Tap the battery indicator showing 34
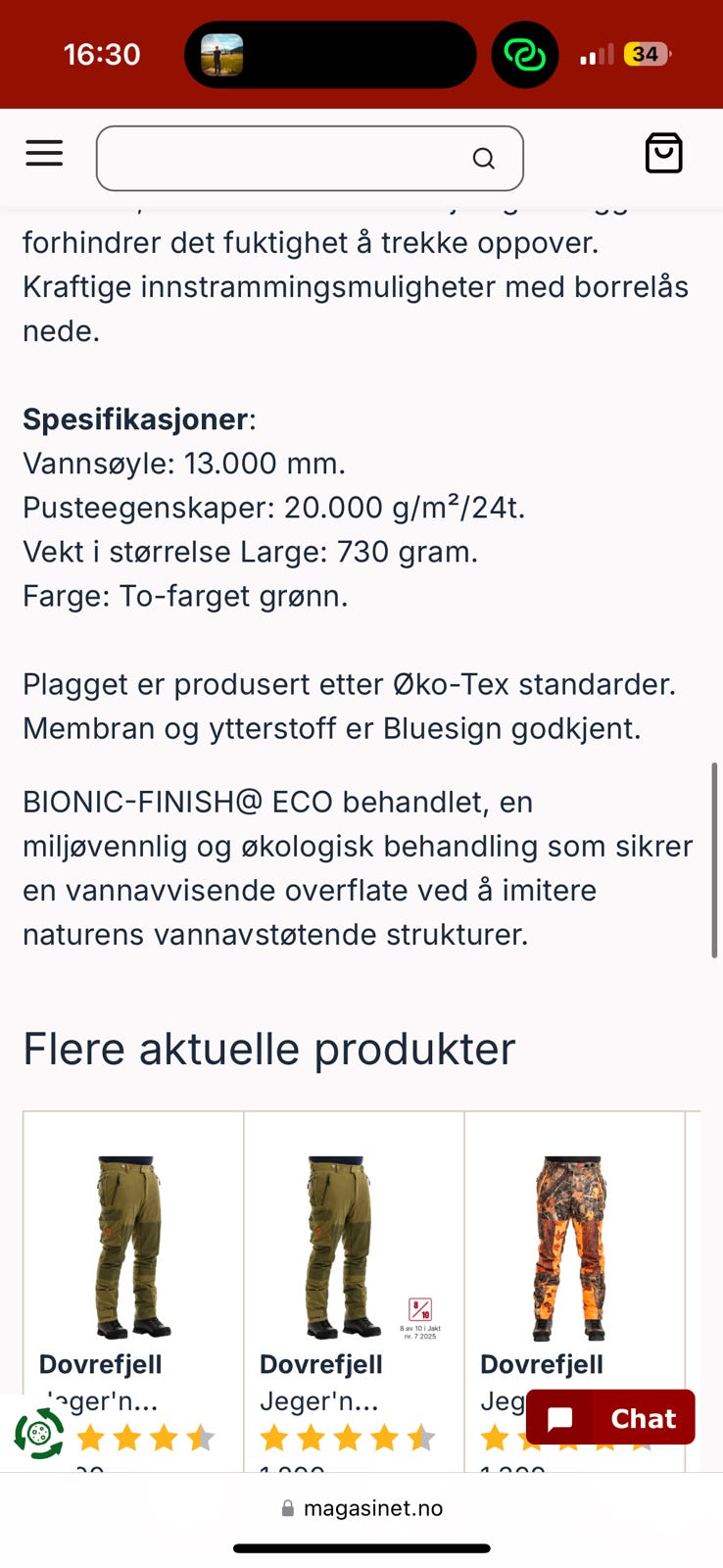723x1568 pixels. click(647, 54)
